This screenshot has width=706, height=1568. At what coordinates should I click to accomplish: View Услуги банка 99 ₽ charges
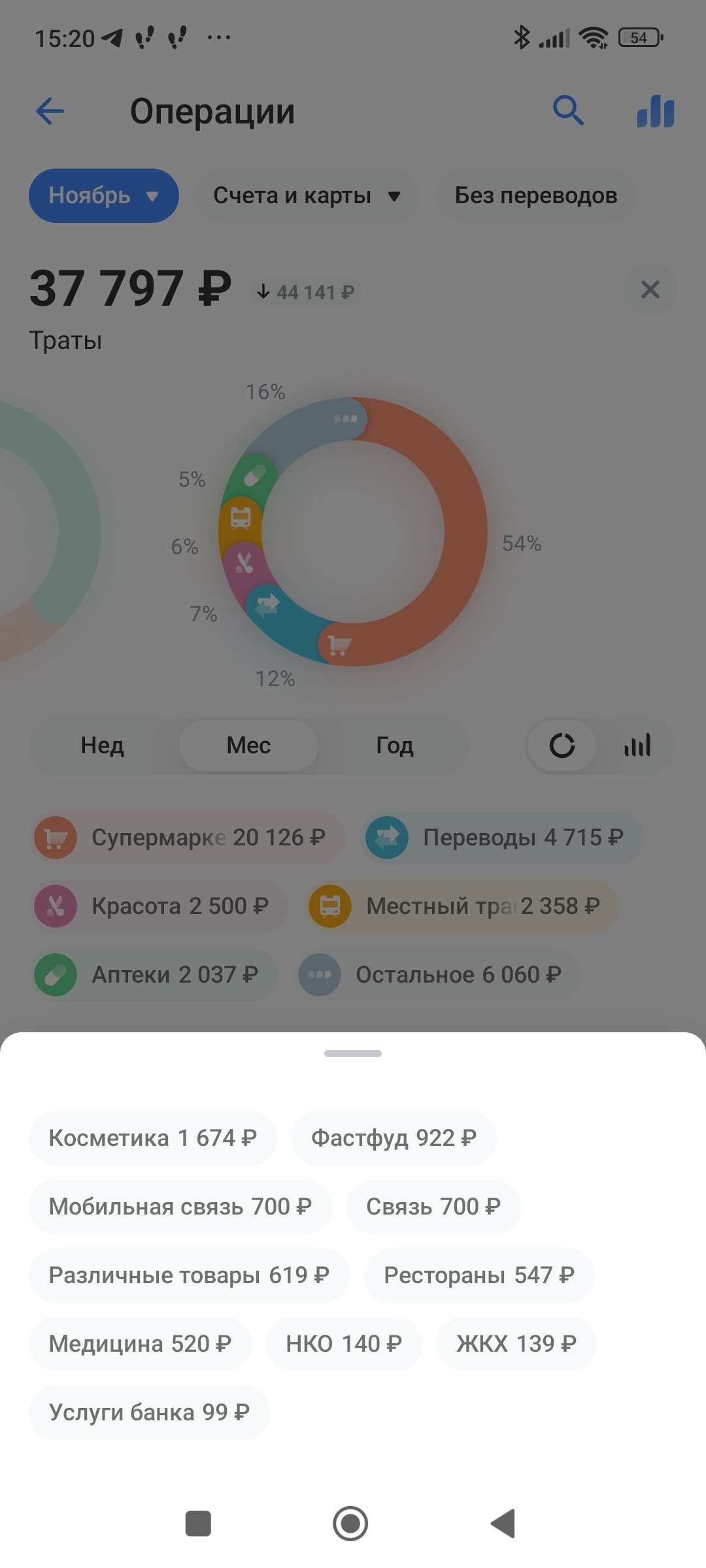[x=149, y=1413]
